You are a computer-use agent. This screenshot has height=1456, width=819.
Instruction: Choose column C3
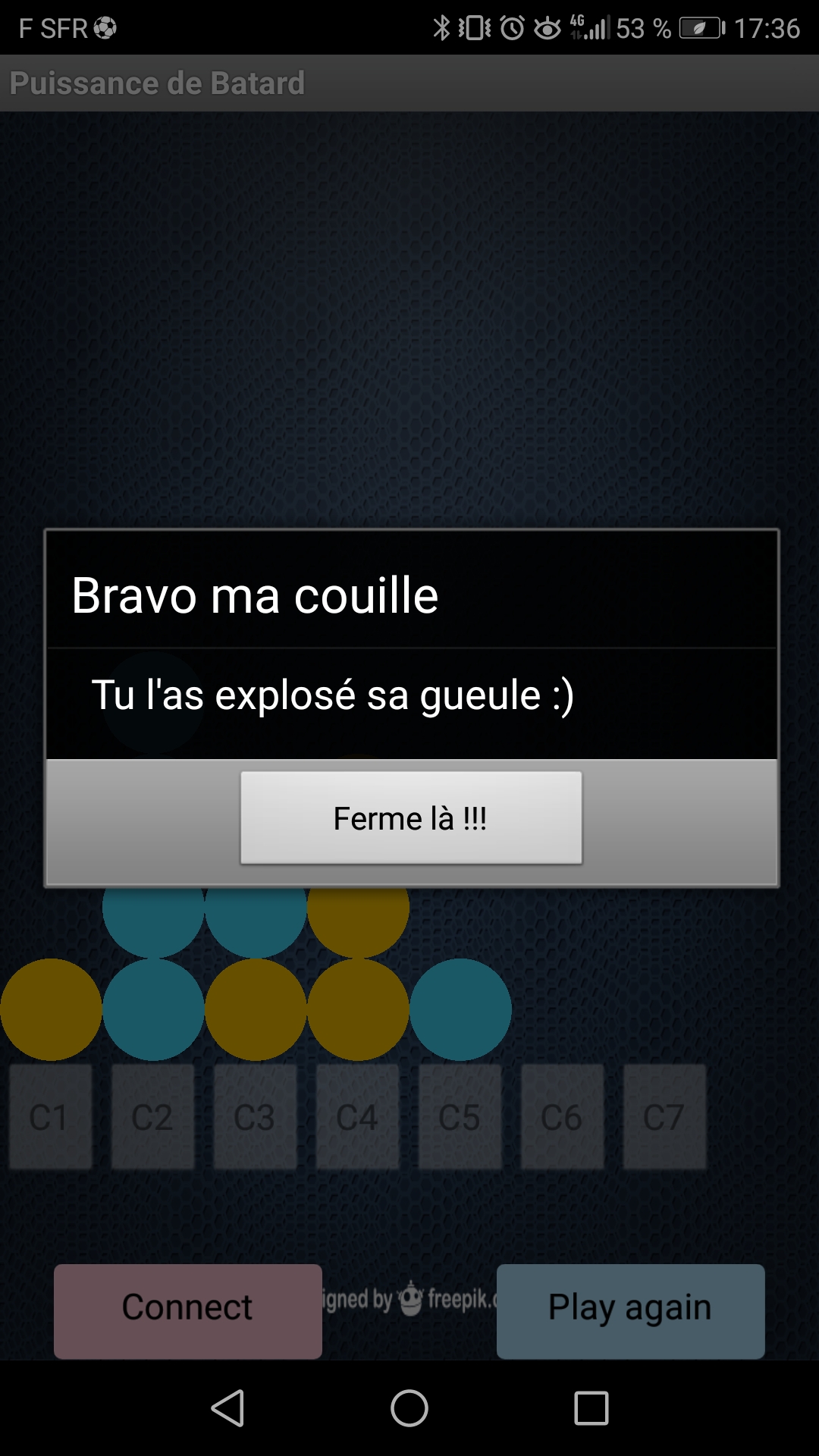[255, 1116]
